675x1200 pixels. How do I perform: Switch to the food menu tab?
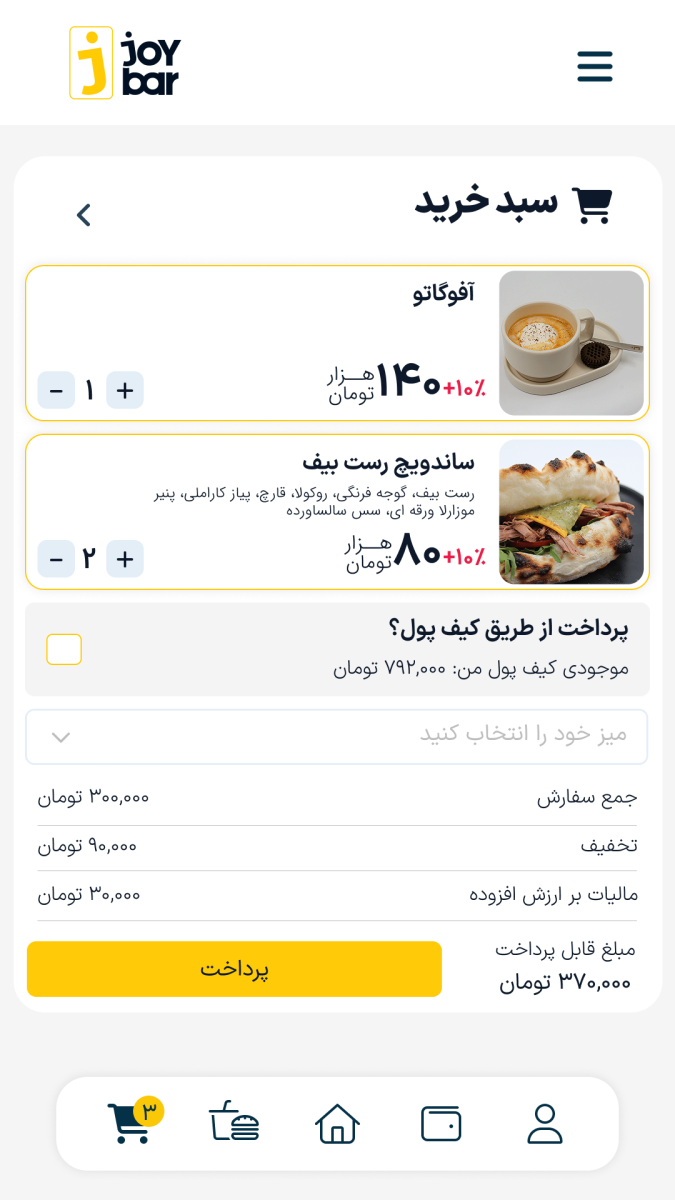click(x=234, y=1122)
